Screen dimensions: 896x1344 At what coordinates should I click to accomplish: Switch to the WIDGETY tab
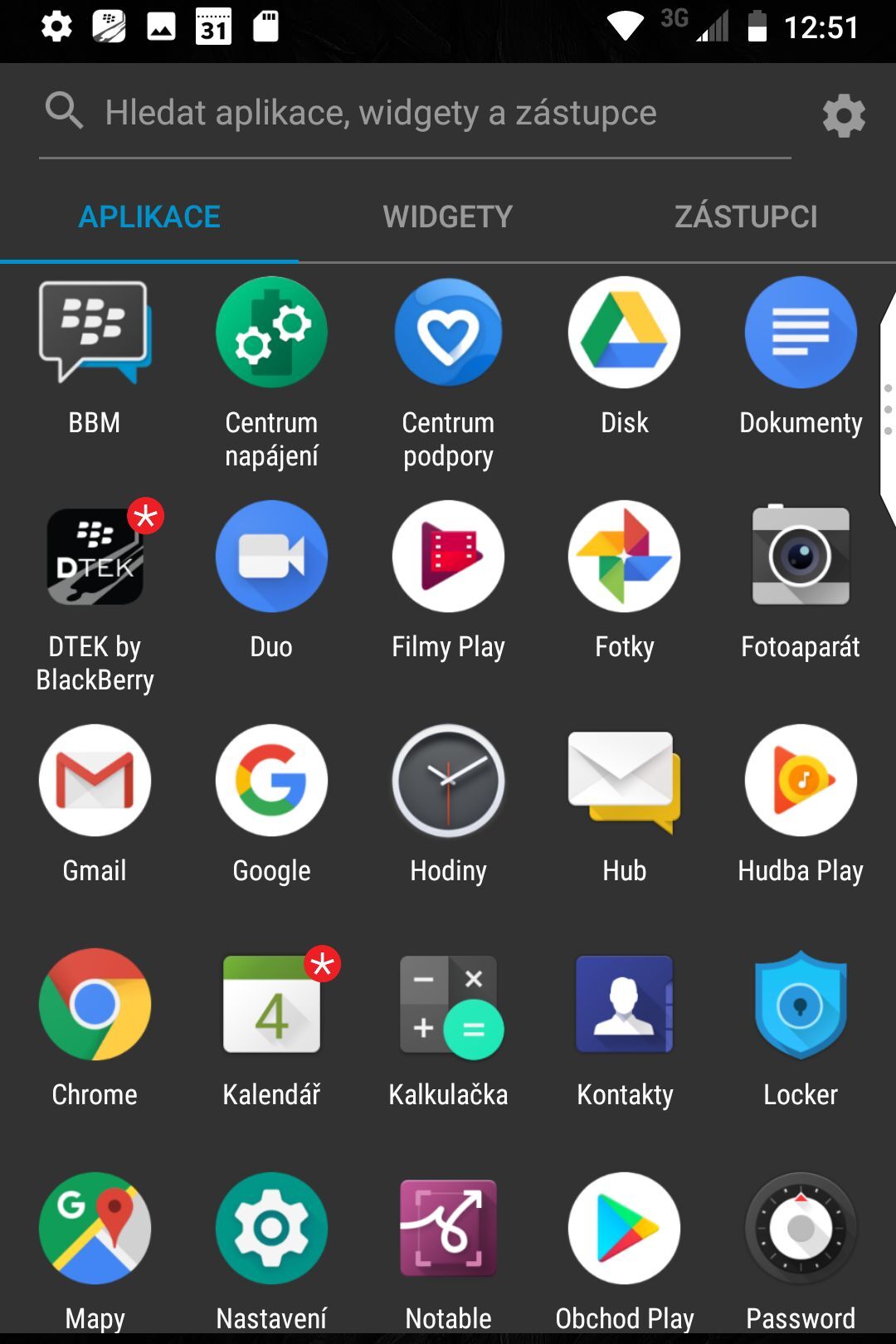(447, 216)
